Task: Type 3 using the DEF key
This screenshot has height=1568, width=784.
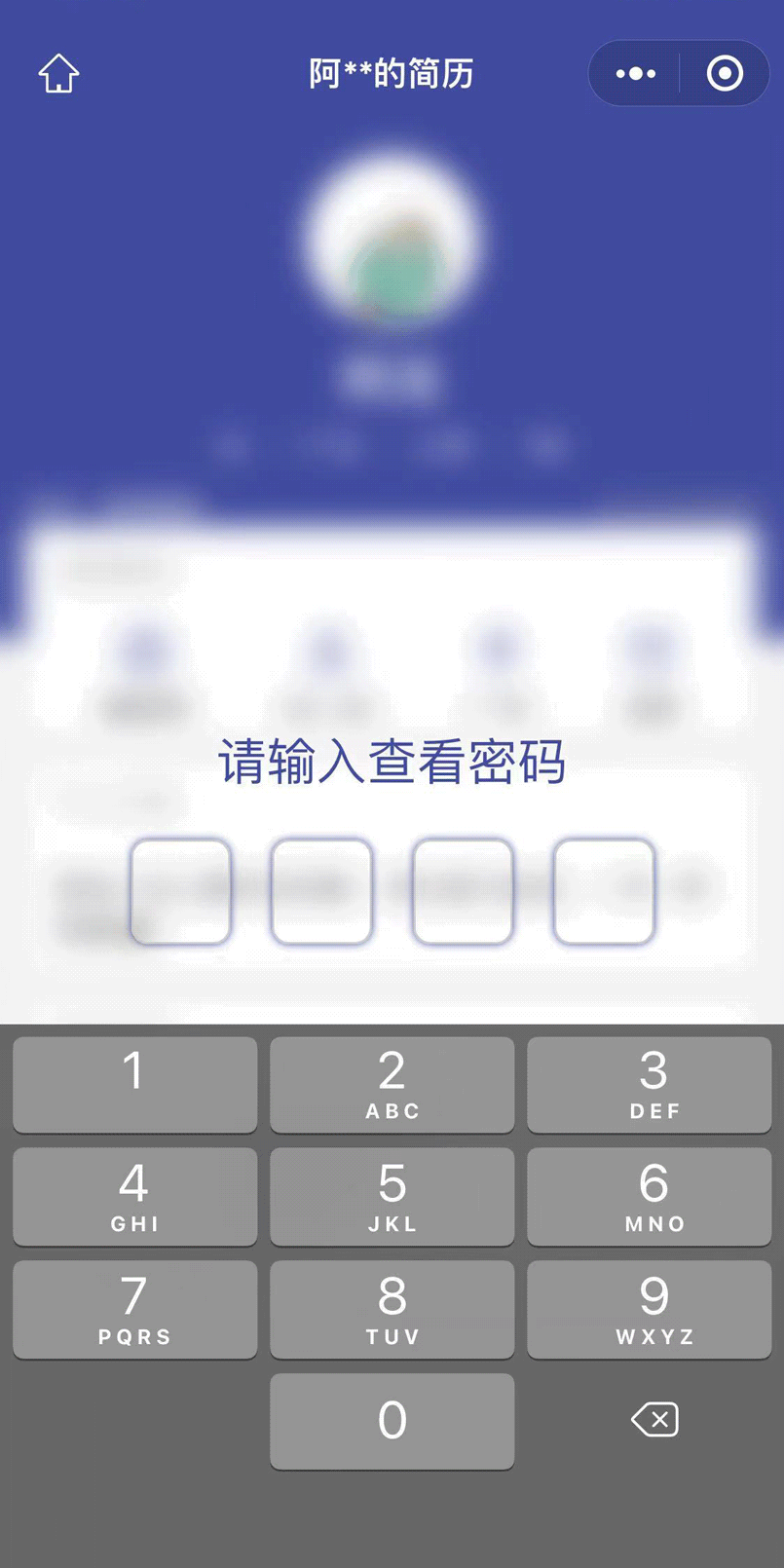Action: pos(650,1084)
